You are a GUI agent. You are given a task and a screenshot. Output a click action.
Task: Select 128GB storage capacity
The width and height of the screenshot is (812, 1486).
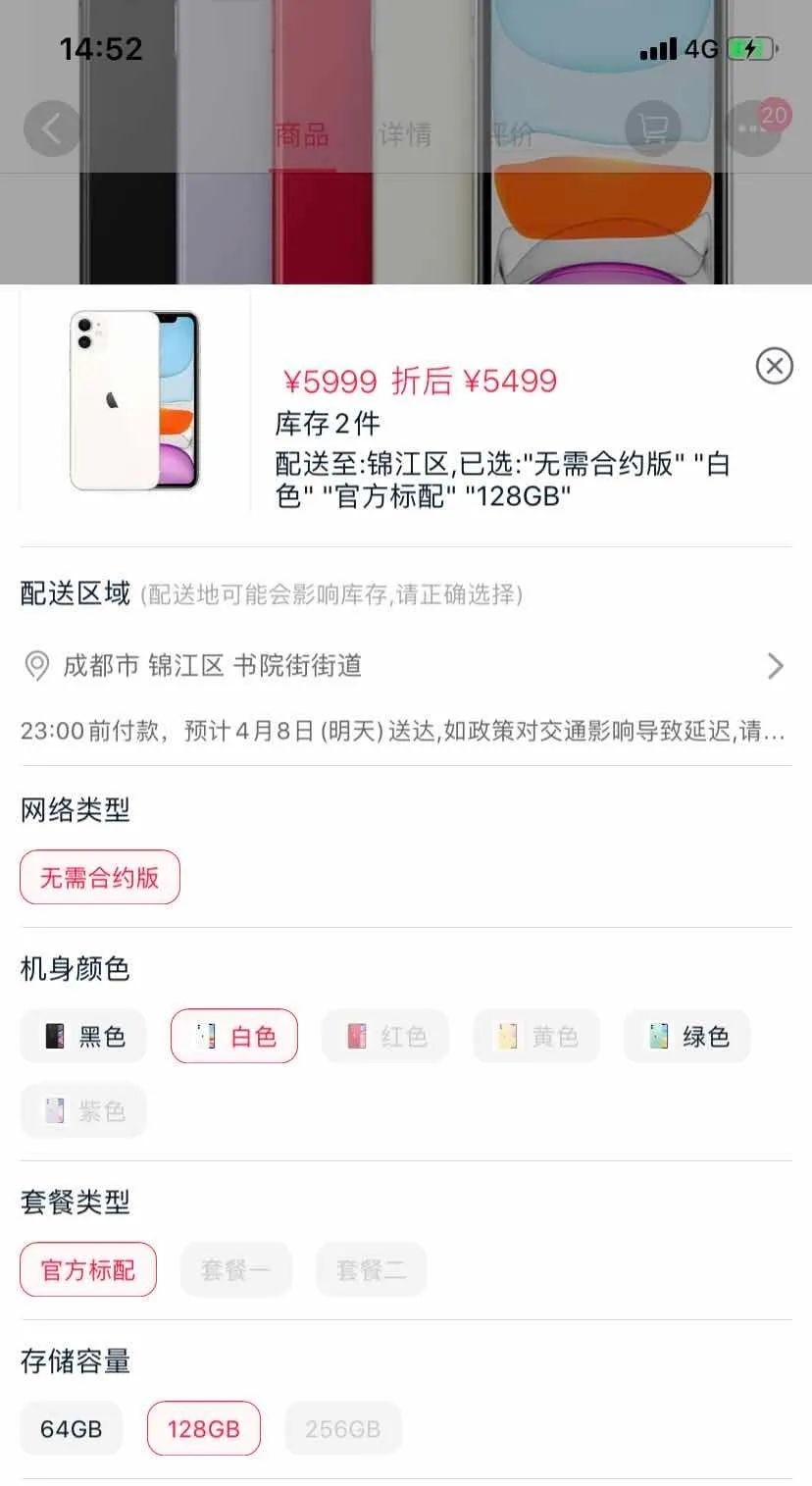point(203,1428)
